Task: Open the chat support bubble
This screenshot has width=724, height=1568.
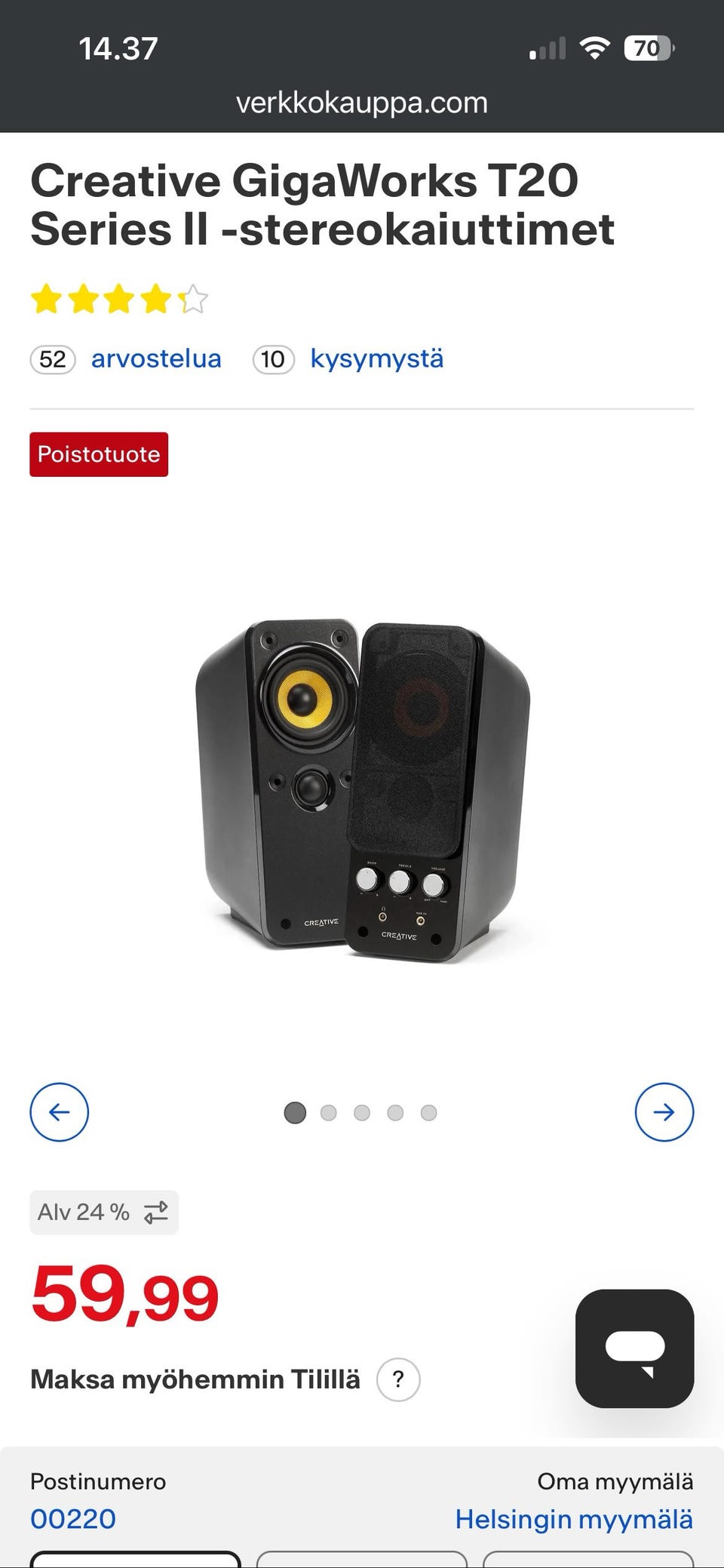Action: 634,1348
